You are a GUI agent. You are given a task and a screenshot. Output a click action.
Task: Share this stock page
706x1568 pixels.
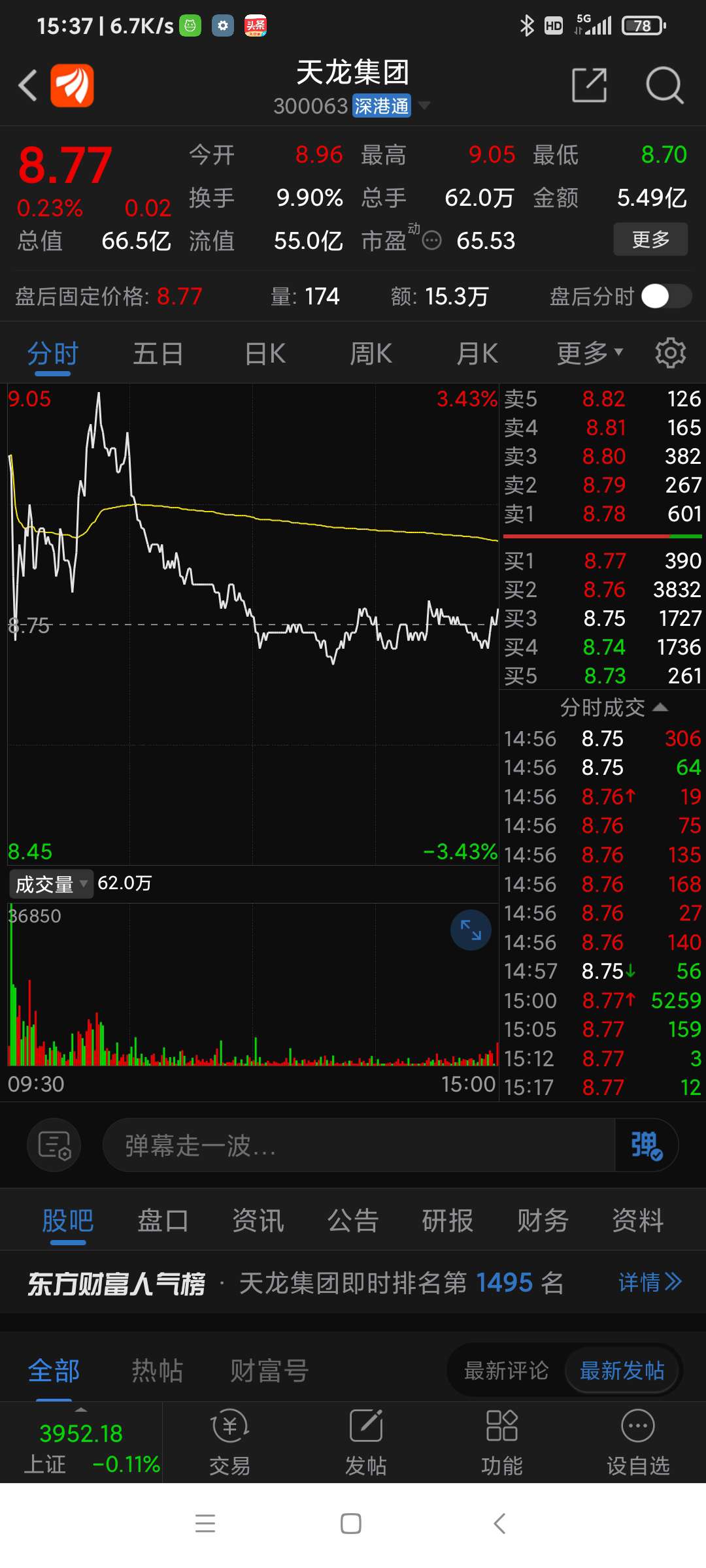589,85
